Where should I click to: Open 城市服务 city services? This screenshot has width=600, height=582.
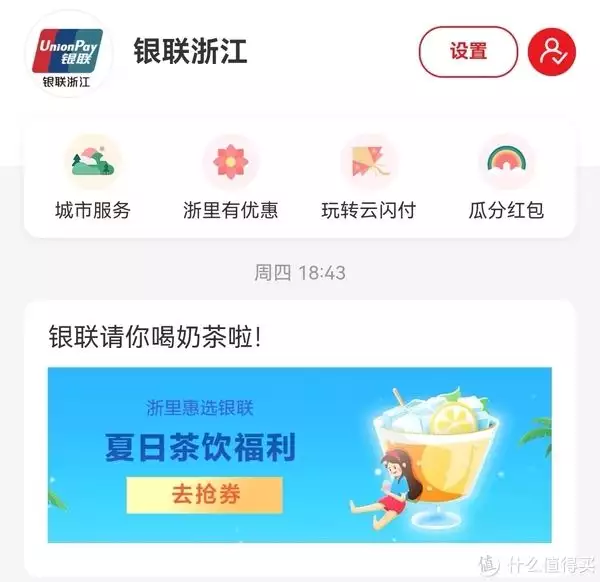(x=92, y=180)
